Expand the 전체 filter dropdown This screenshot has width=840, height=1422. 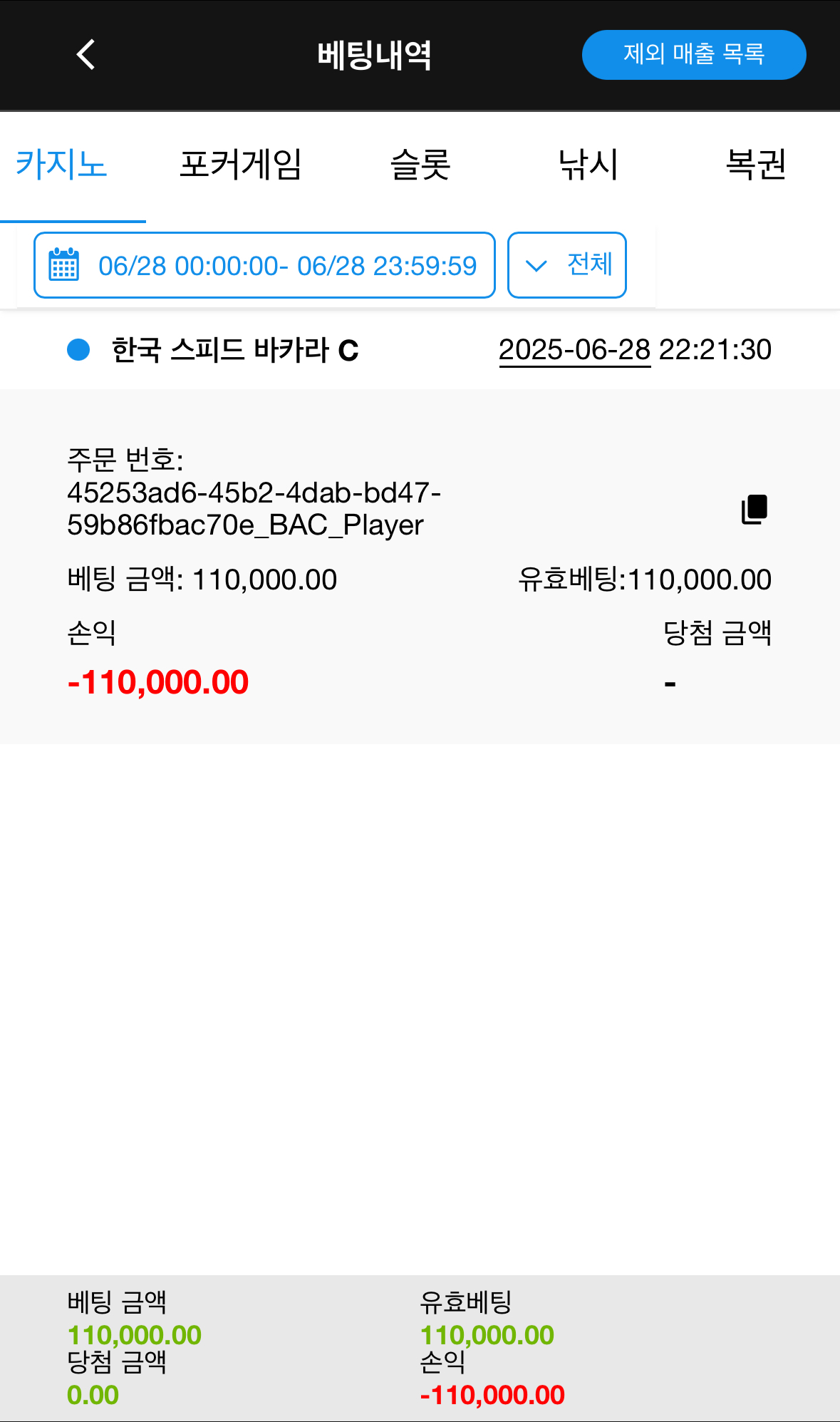567,265
